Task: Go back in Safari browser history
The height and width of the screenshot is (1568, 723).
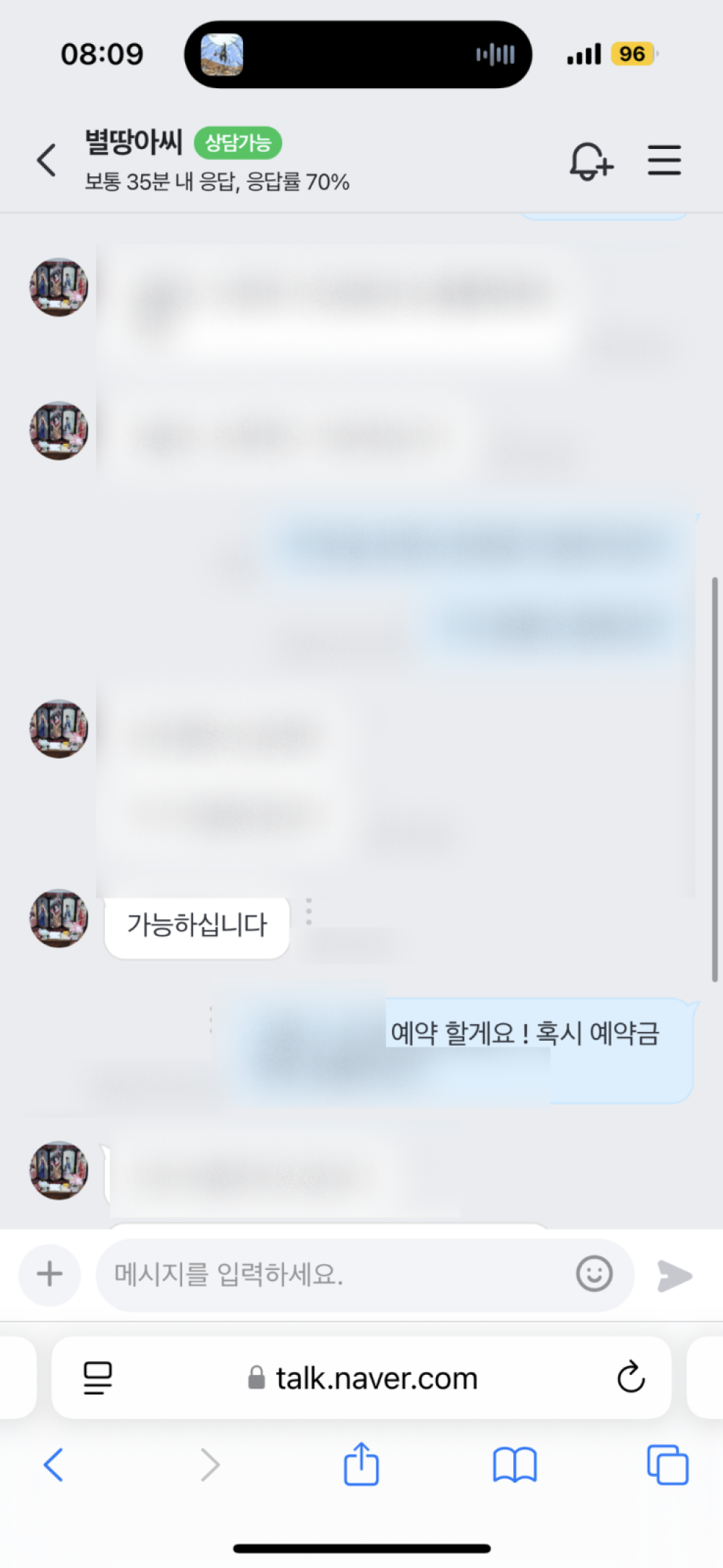Action: [x=54, y=1465]
